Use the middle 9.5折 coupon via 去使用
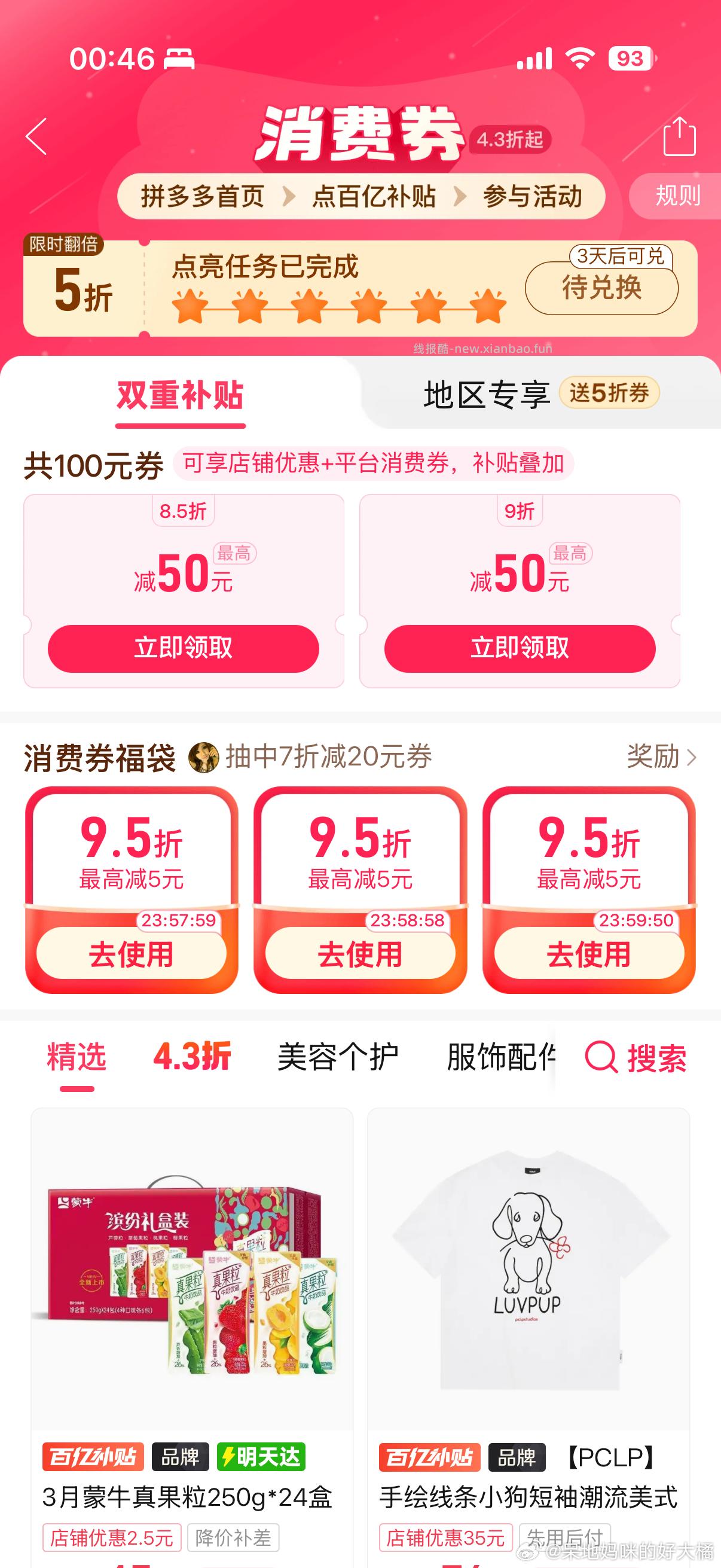This screenshot has height=1568, width=721. 360,956
